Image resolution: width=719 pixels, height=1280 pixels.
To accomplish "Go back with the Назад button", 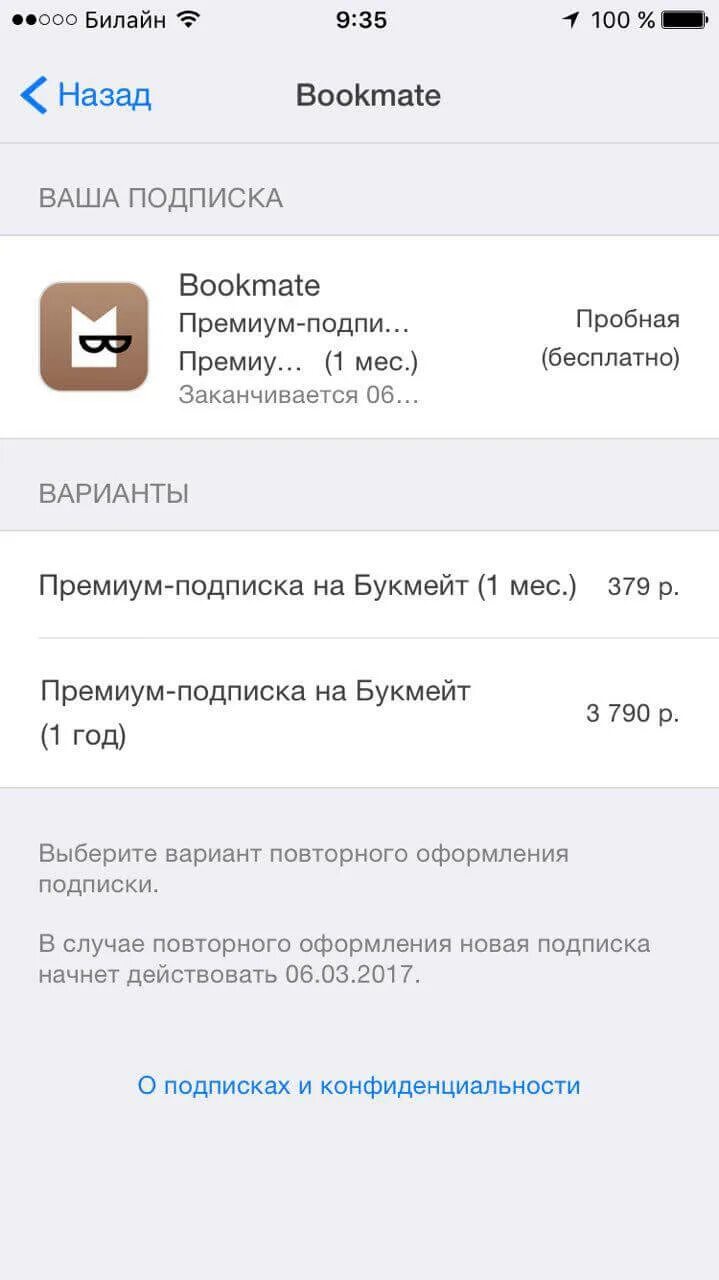I will pyautogui.click(x=86, y=95).
